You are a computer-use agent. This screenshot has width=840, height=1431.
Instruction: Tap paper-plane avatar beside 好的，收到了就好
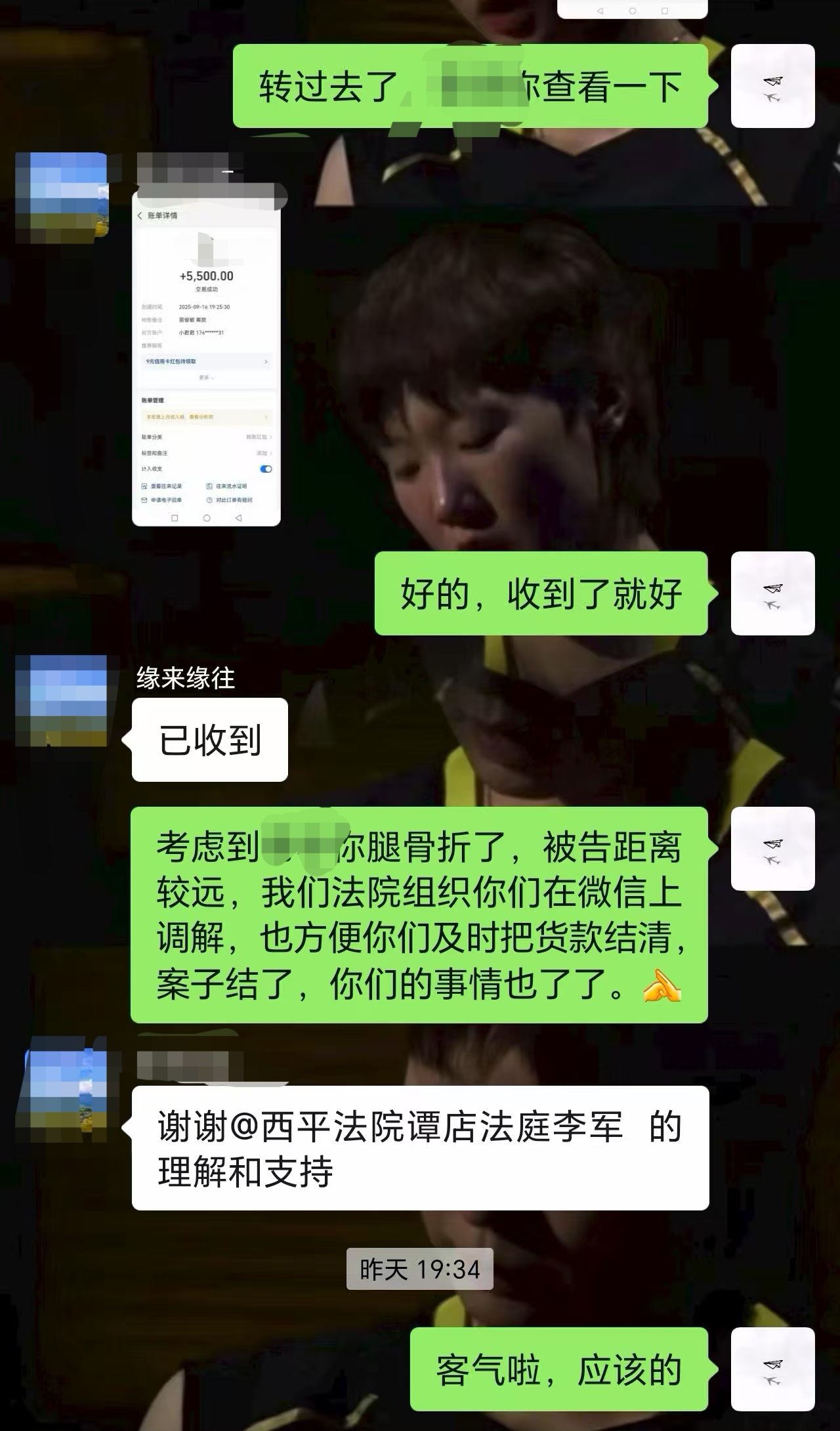click(772, 593)
